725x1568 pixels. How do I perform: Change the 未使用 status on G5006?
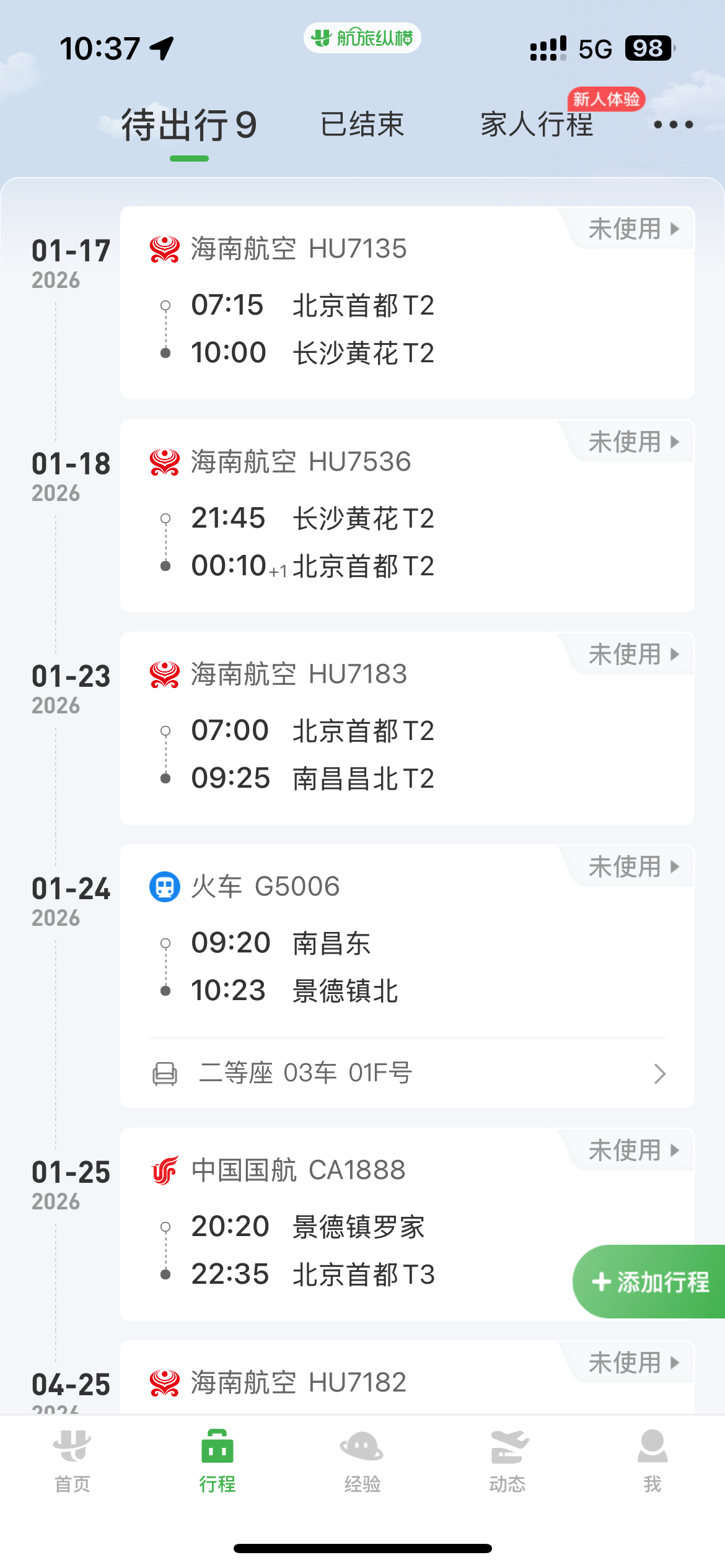(x=633, y=866)
